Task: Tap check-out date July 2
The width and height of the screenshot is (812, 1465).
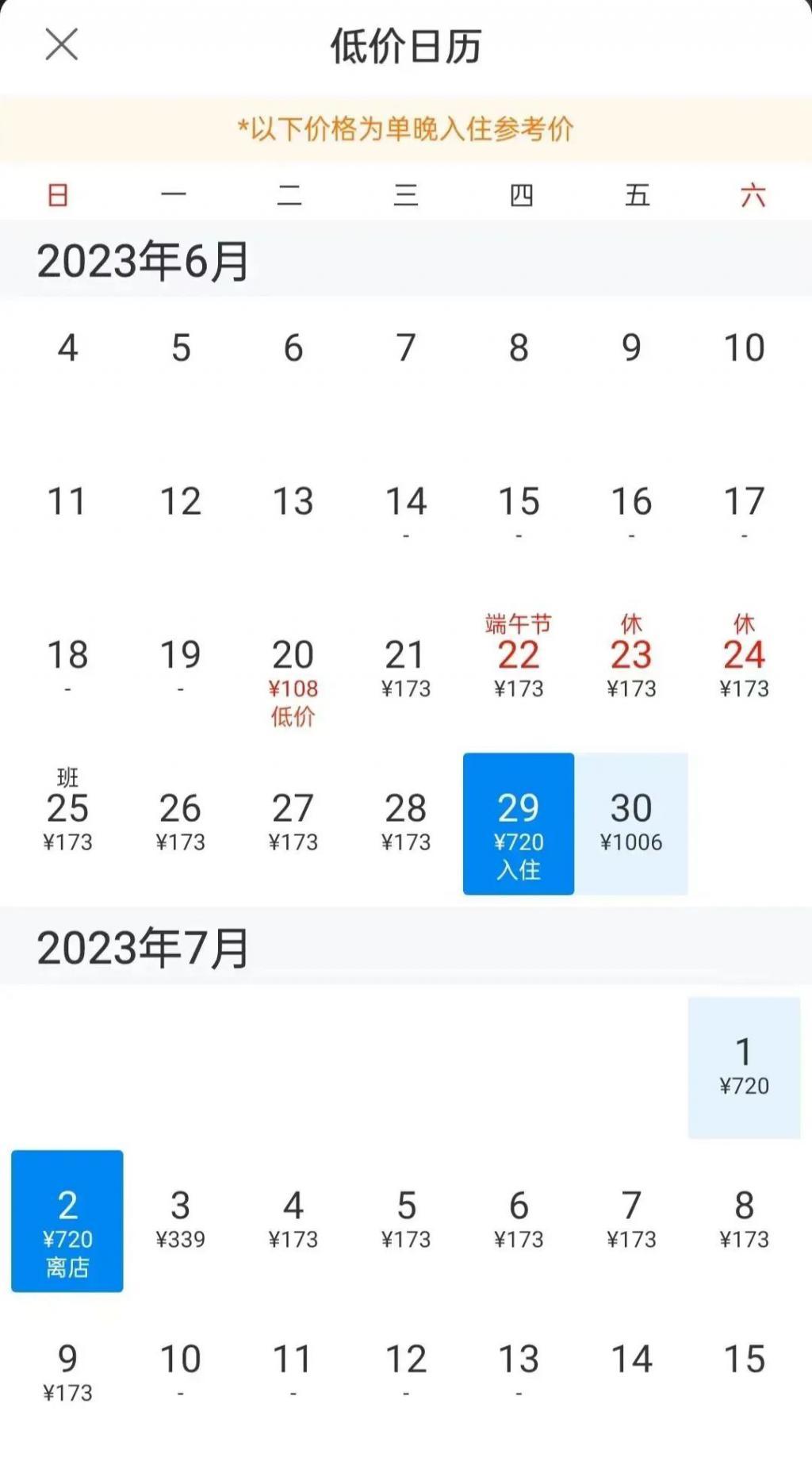Action: (67, 1221)
